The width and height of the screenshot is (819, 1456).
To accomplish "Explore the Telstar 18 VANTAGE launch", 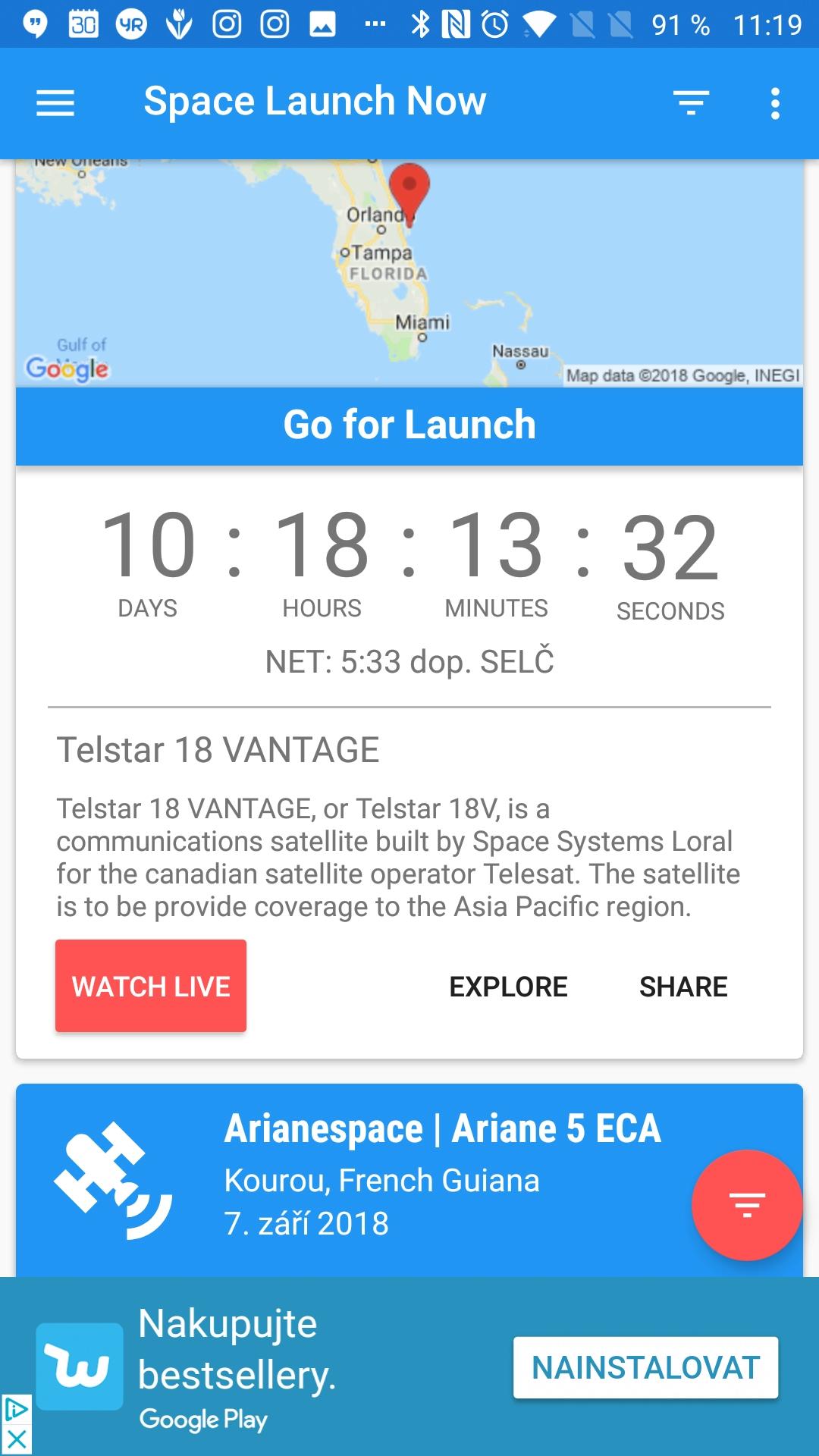I will [508, 987].
